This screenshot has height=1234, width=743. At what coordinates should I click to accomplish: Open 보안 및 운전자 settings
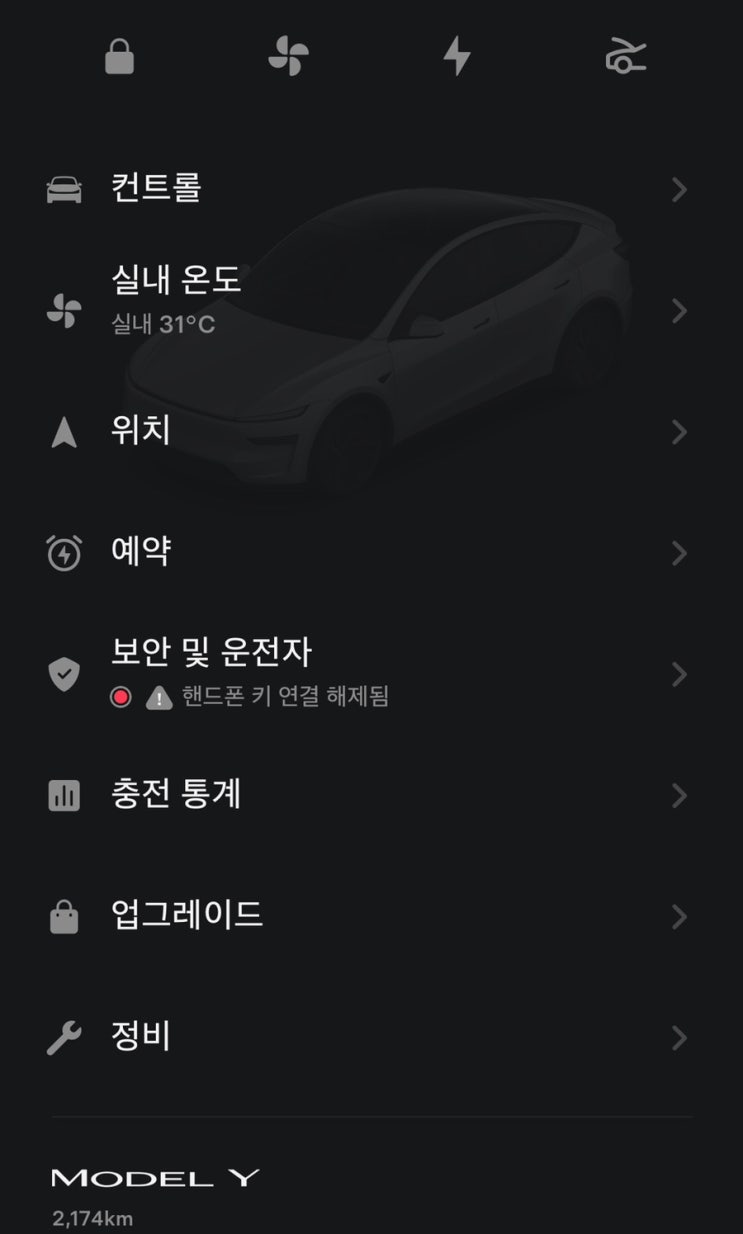pos(370,673)
